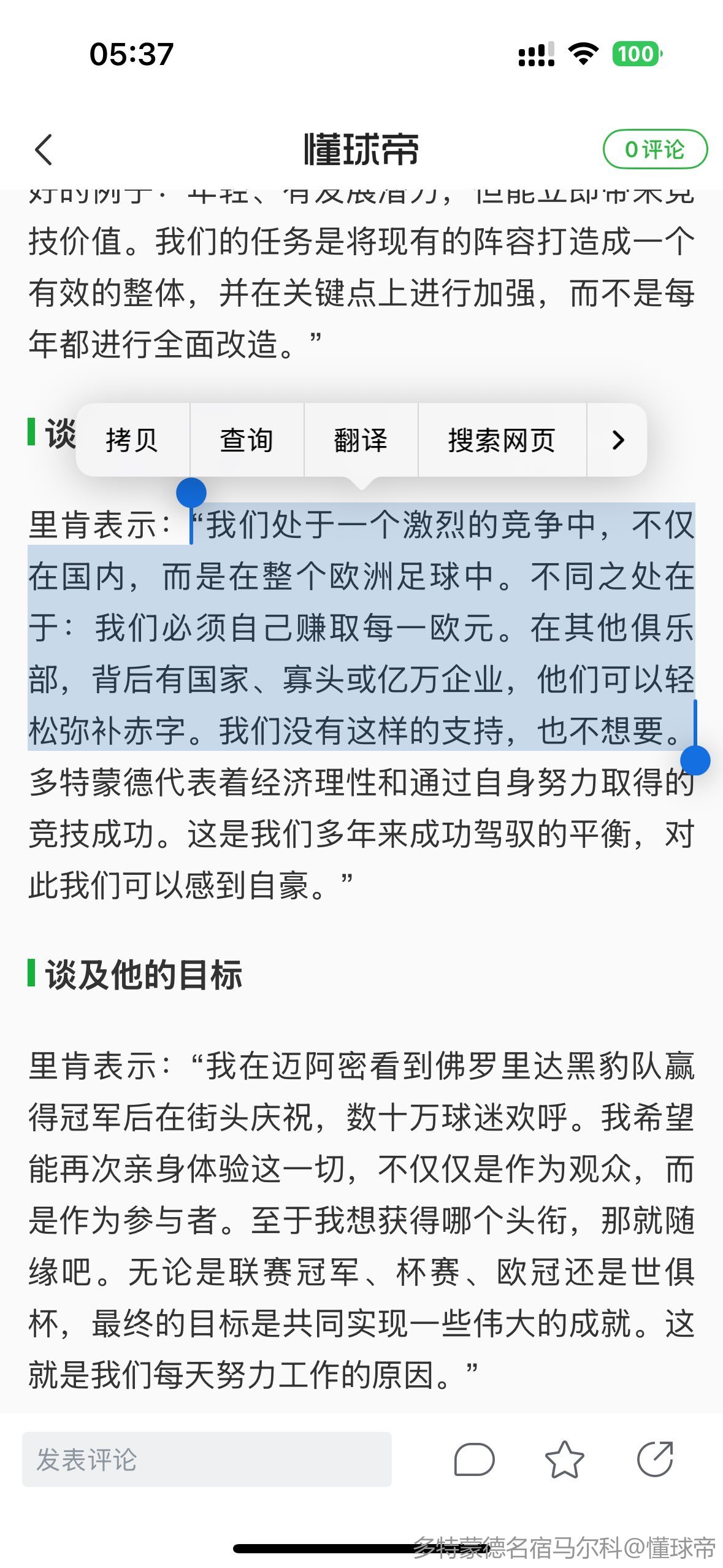
Task: Go back using the arrow icon
Action: (x=44, y=149)
